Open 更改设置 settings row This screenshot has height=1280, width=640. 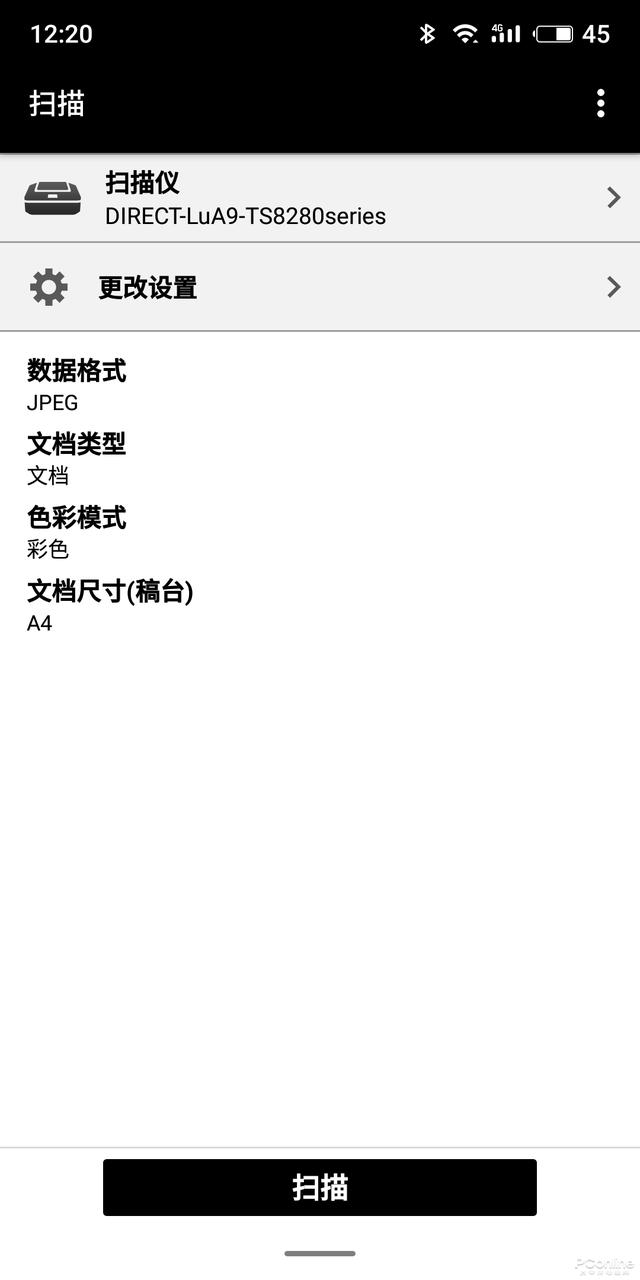[x=320, y=287]
